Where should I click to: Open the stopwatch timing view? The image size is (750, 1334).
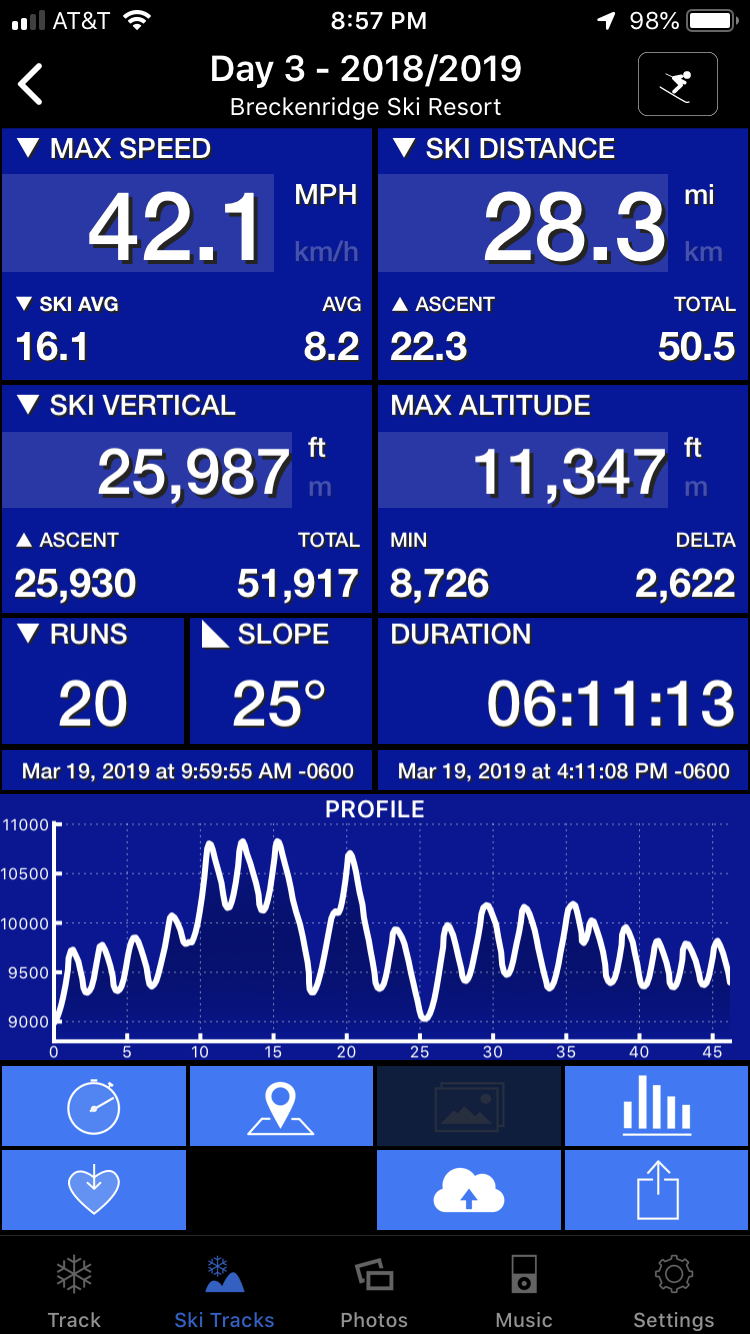[x=93, y=1106]
